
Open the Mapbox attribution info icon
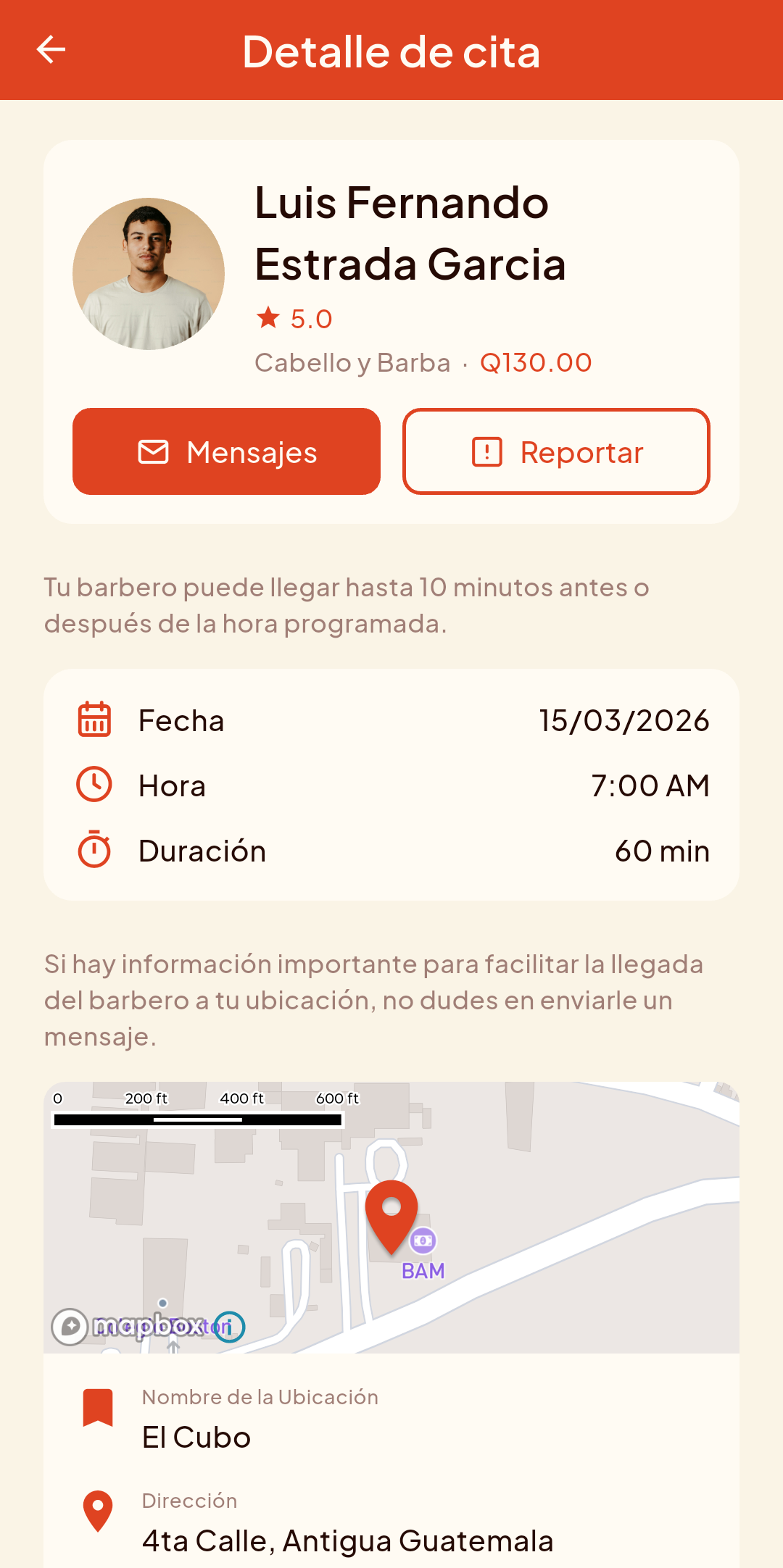tap(230, 1327)
